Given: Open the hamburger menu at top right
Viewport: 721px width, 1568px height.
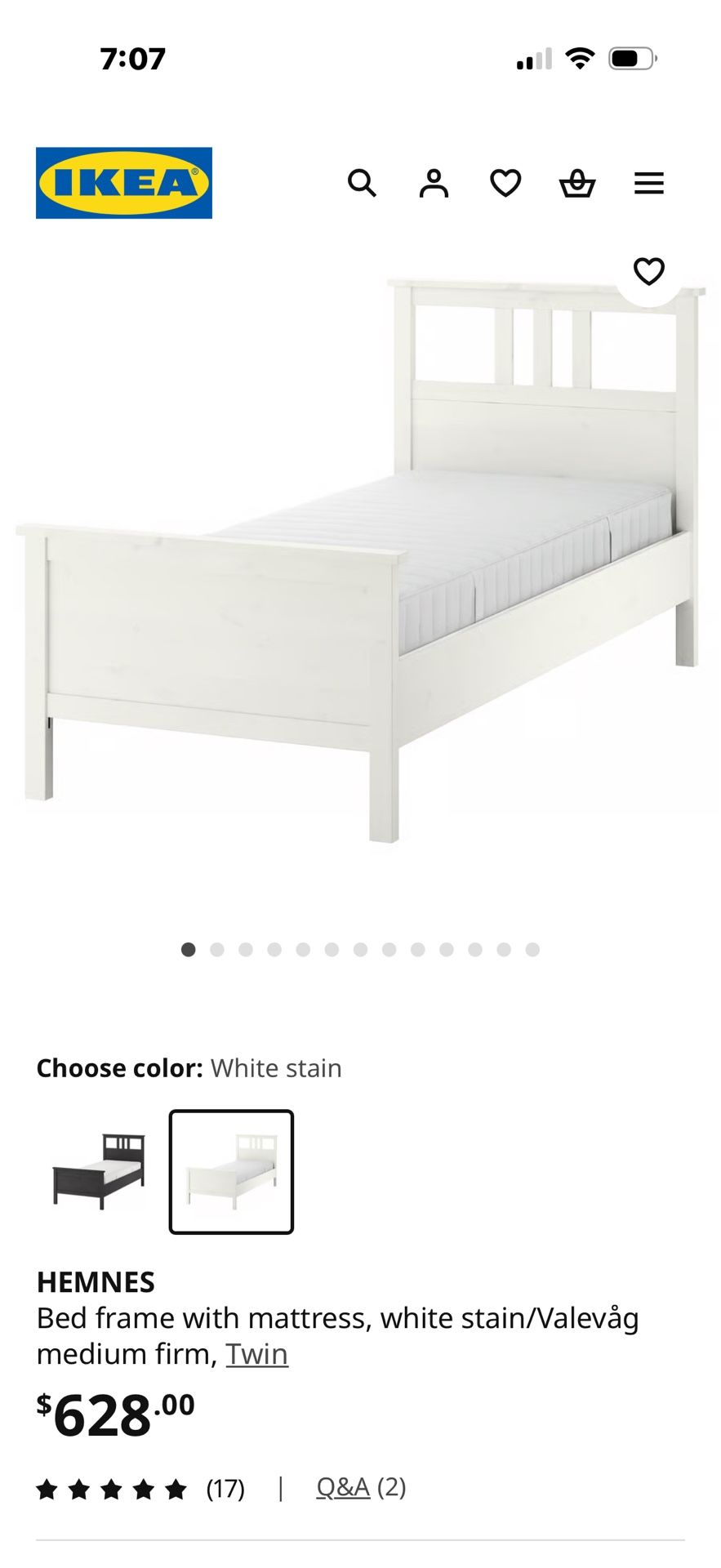Looking at the screenshot, I should pos(649,184).
